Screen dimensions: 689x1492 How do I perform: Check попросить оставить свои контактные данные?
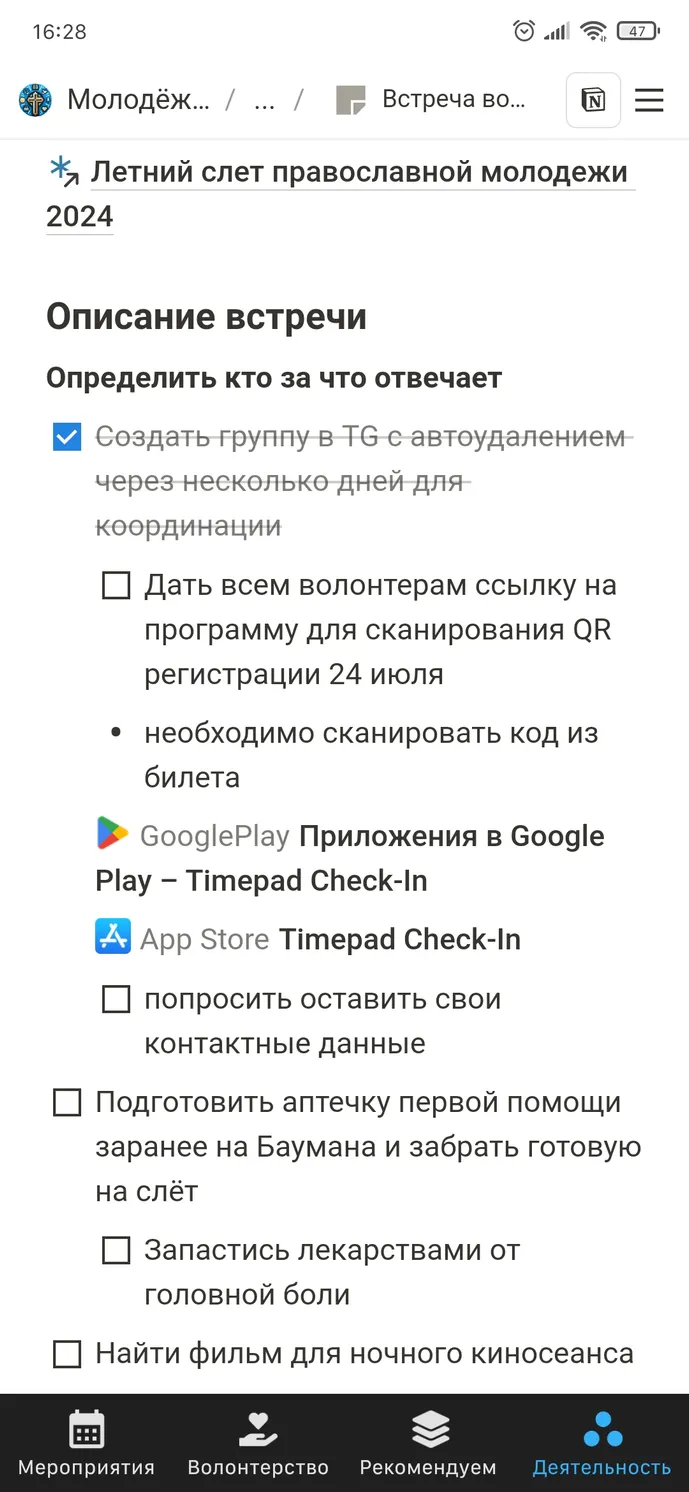point(117,999)
